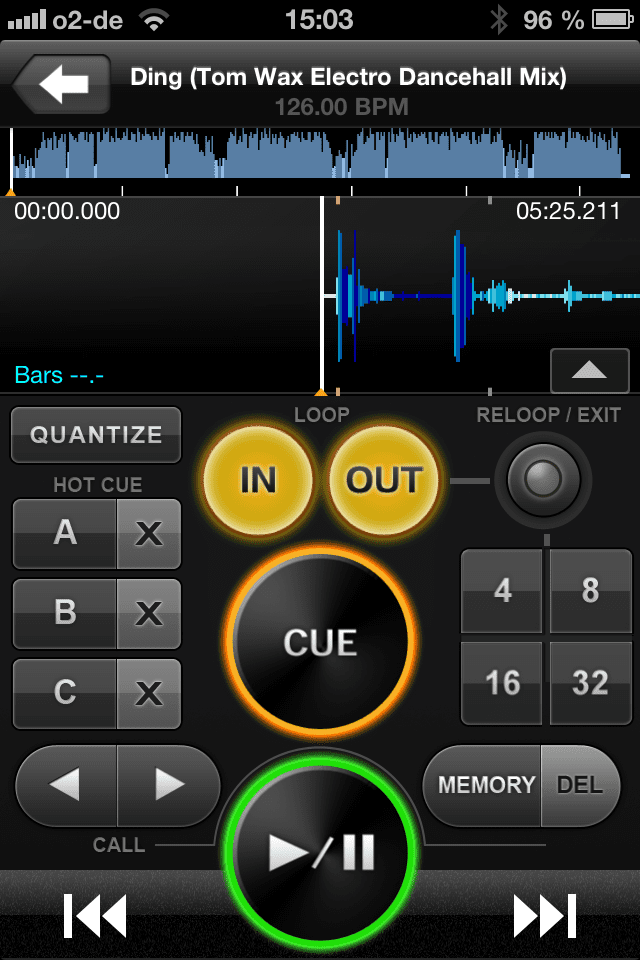Set the loop OUT point
Viewport: 640px width, 960px height.
(384, 480)
